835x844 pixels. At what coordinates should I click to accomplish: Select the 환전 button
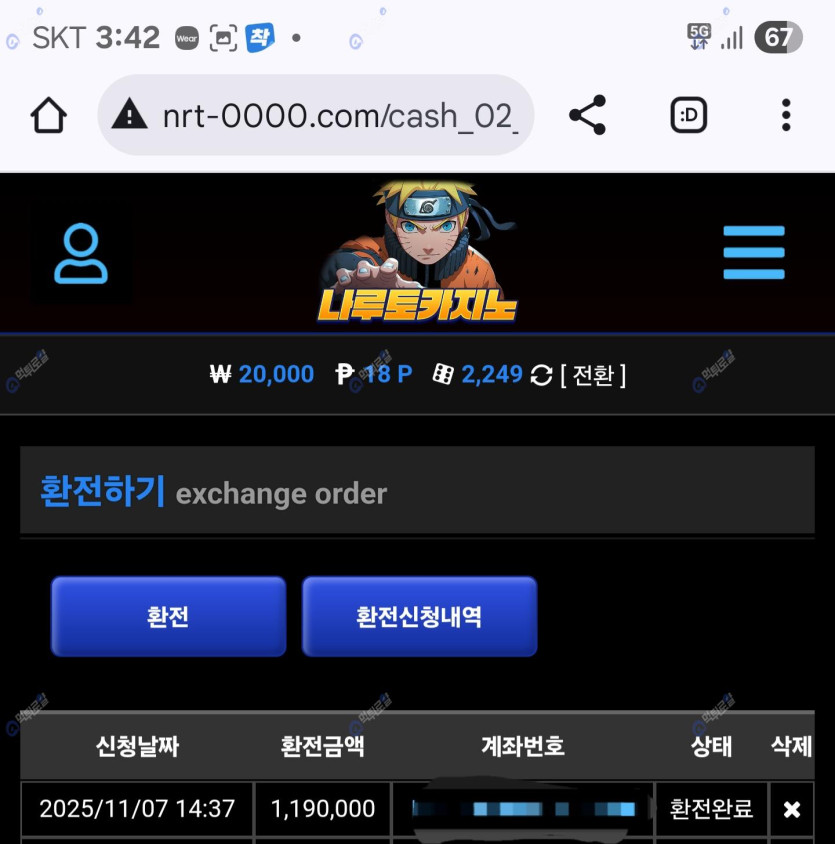tap(168, 617)
